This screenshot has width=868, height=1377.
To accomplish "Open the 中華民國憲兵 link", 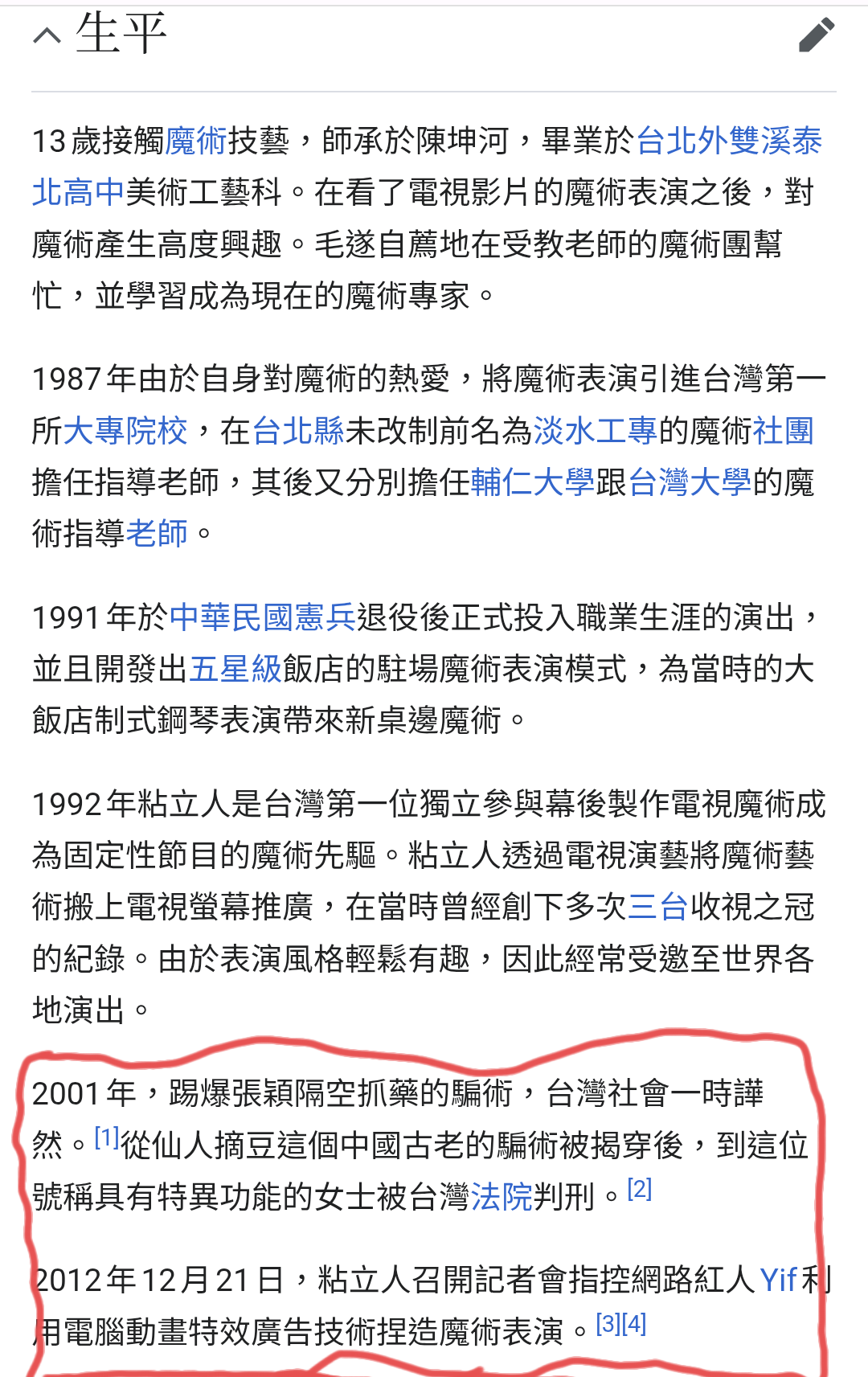I will [263, 617].
